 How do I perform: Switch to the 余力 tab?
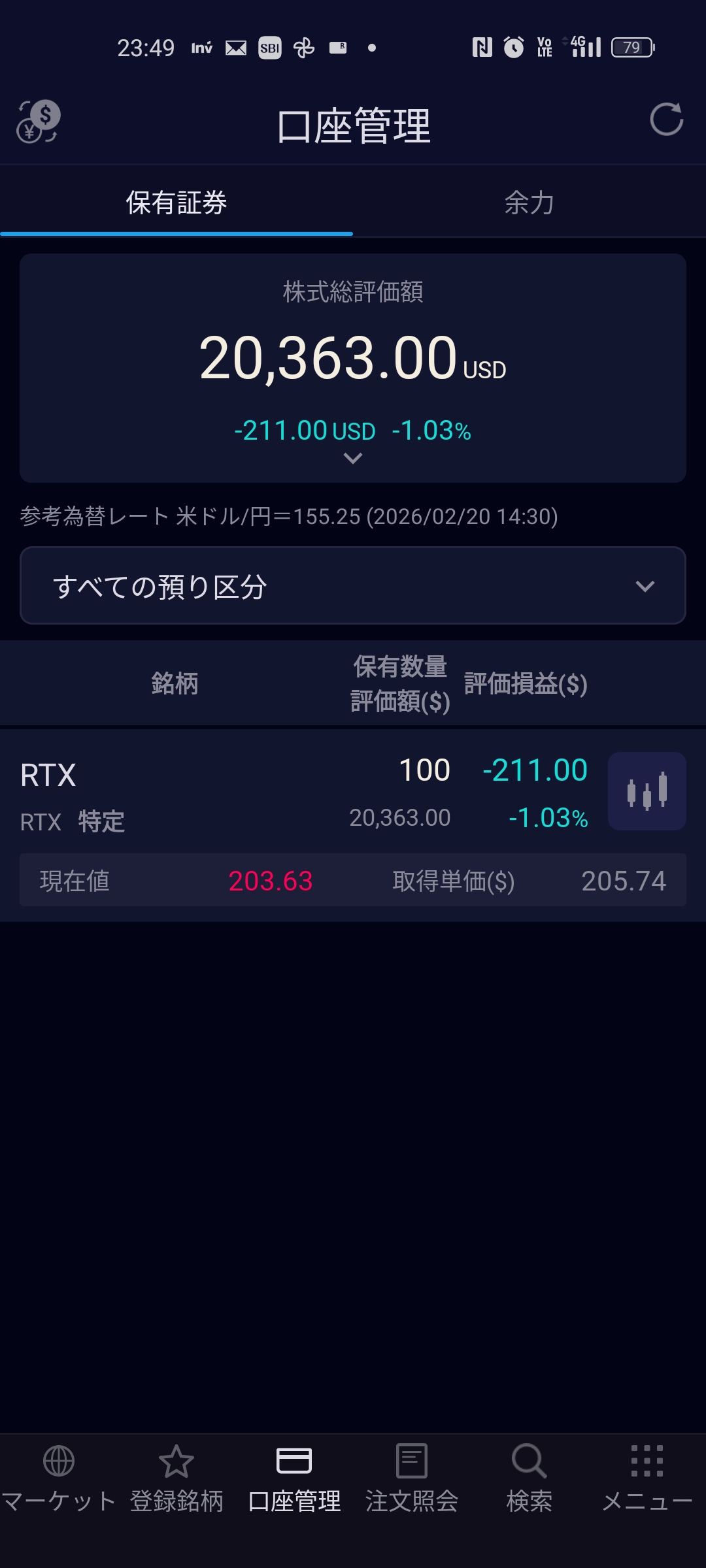tap(529, 203)
